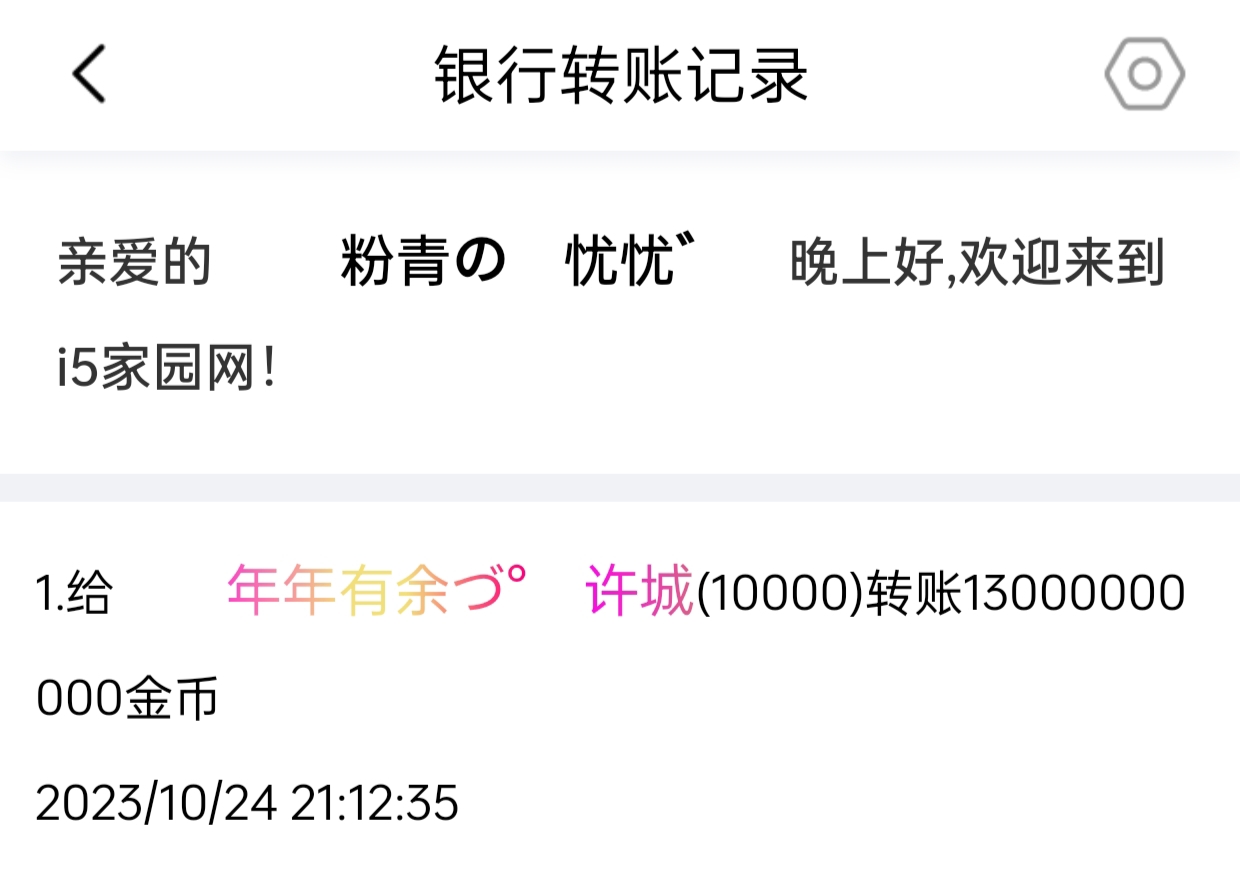Open 年年有余づ° 许城 user profile link
Viewport: 1240px width, 889px height.
460,591
